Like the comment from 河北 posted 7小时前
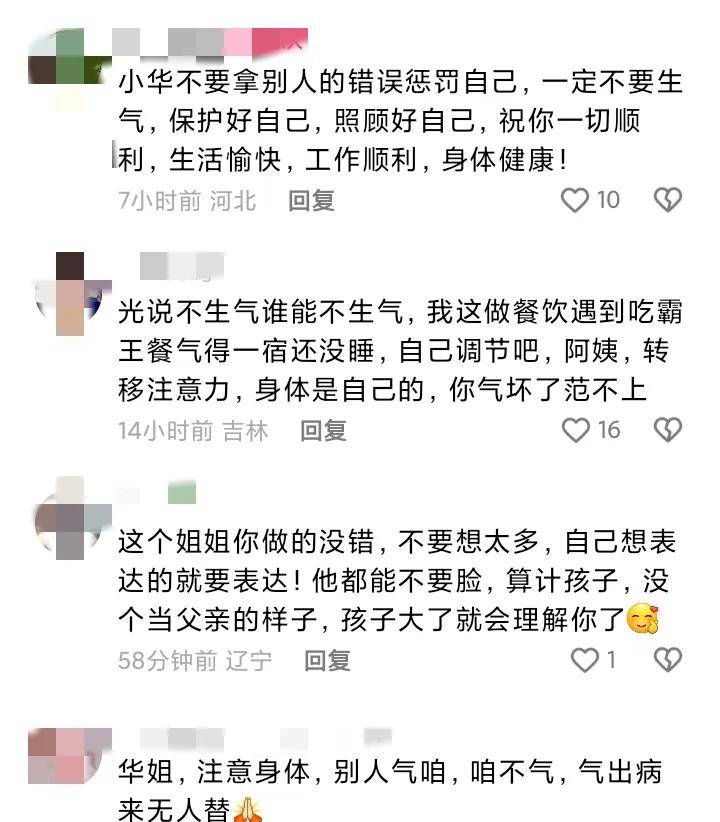The image size is (720, 822). [x=575, y=201]
